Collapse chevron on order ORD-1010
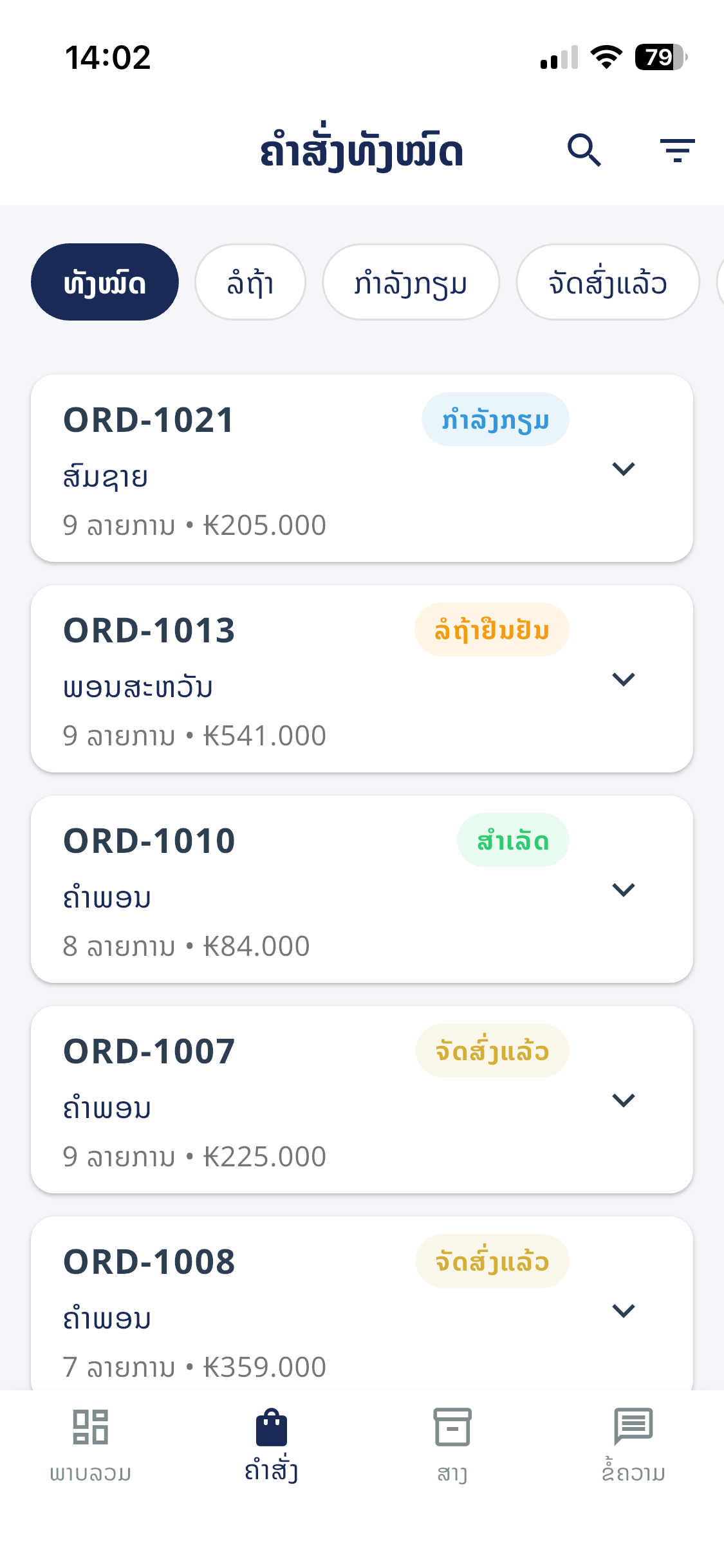The width and height of the screenshot is (724, 1568). (x=623, y=890)
